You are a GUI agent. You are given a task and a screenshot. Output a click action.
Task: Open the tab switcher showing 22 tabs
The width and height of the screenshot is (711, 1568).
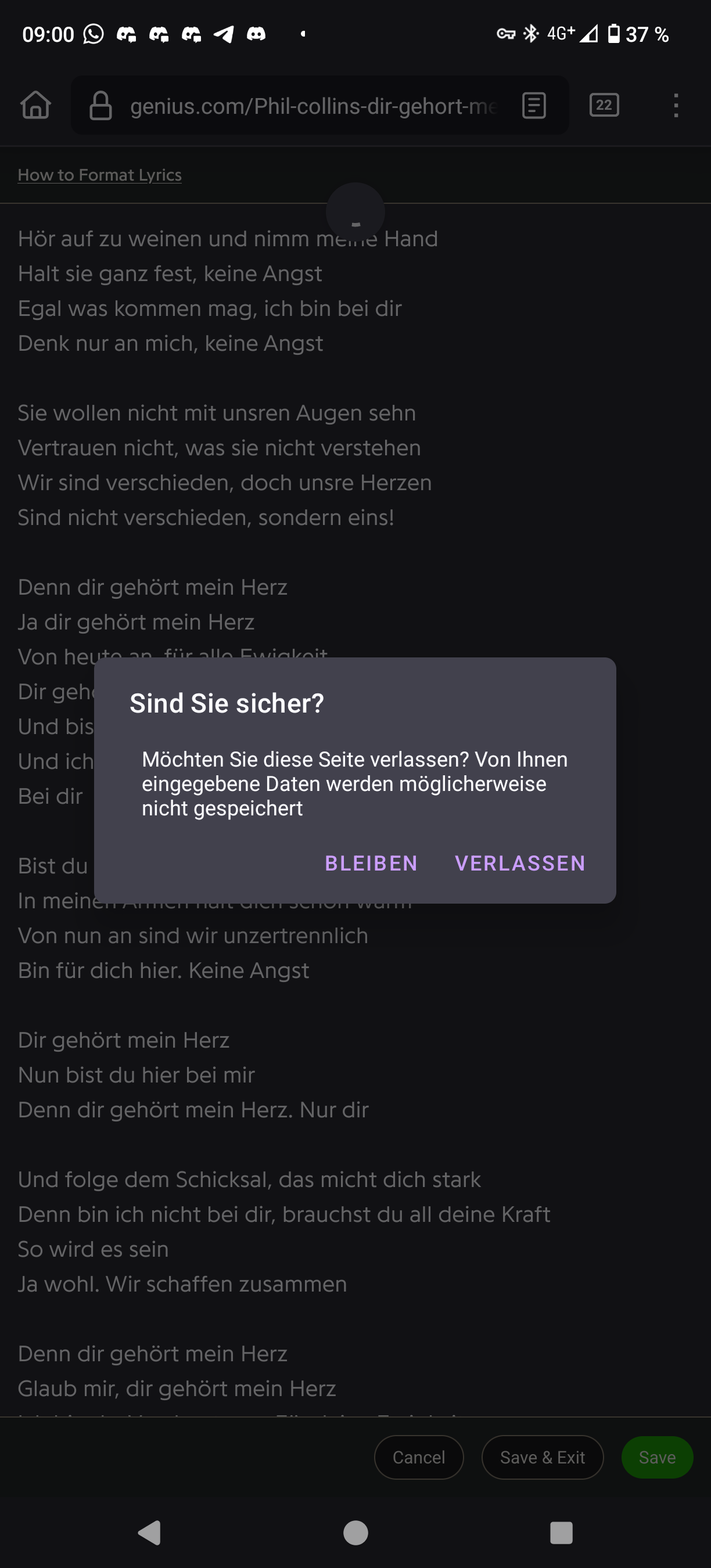point(604,105)
